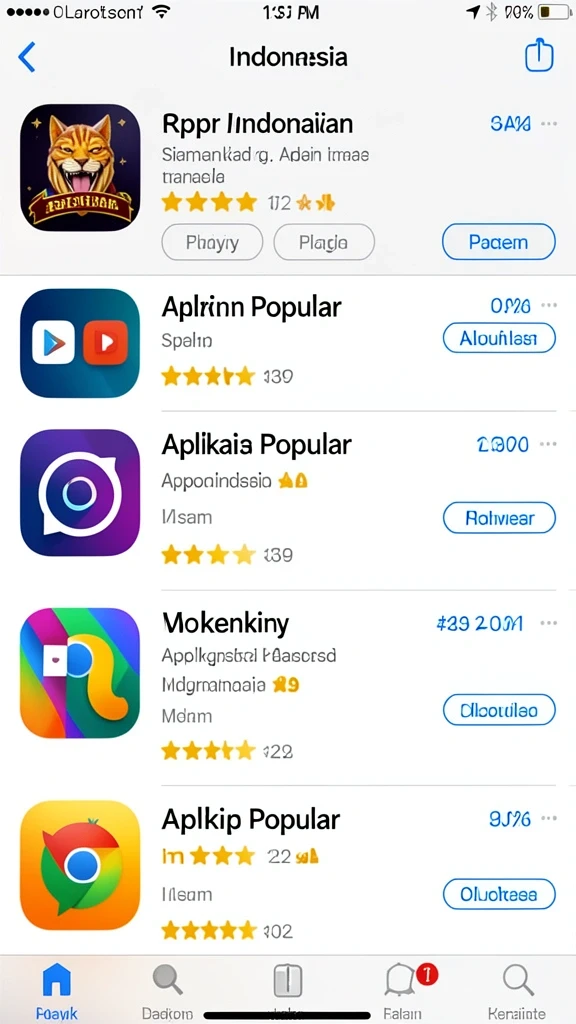Select the Phayiy chip
576x1024 pixels.
212,242
